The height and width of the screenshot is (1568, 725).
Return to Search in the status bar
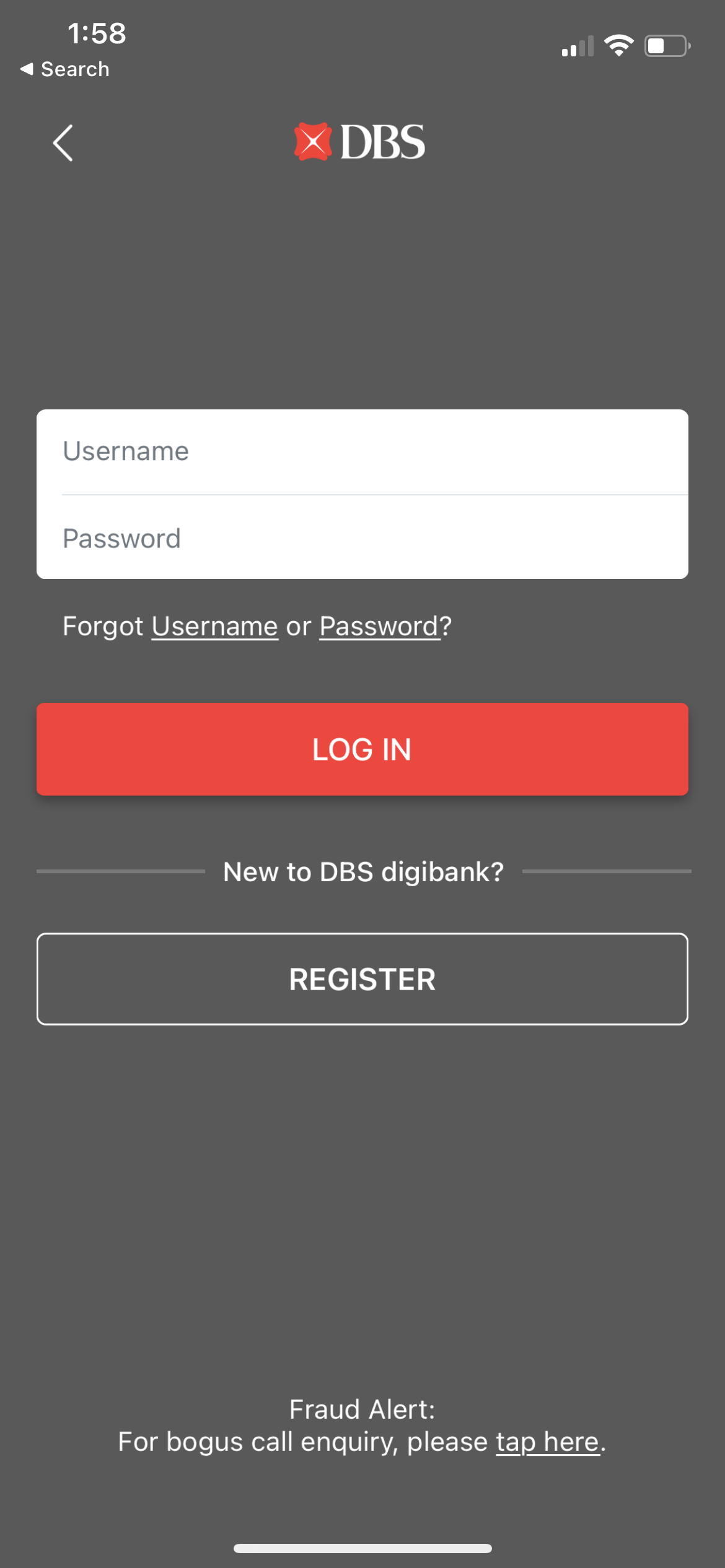tap(65, 69)
